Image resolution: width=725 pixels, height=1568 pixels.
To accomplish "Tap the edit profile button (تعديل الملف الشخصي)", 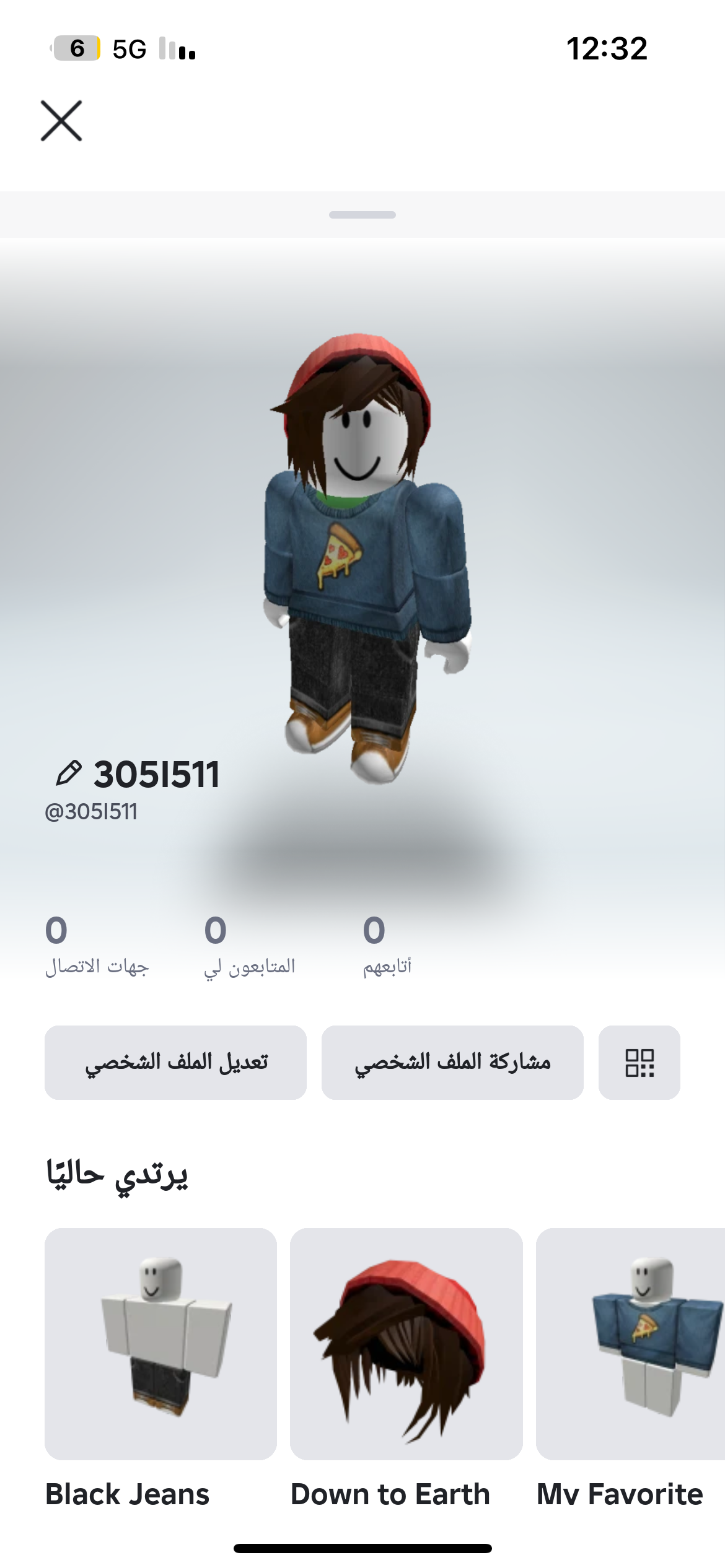I will click(x=175, y=1063).
